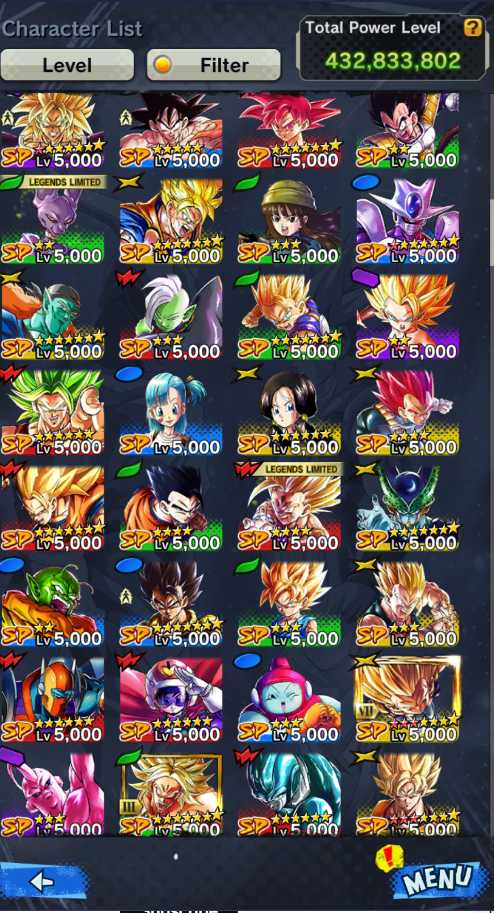Screen dimensions: 494x913
Task: Open the pink Majin Buu character
Action: coord(53,793)
